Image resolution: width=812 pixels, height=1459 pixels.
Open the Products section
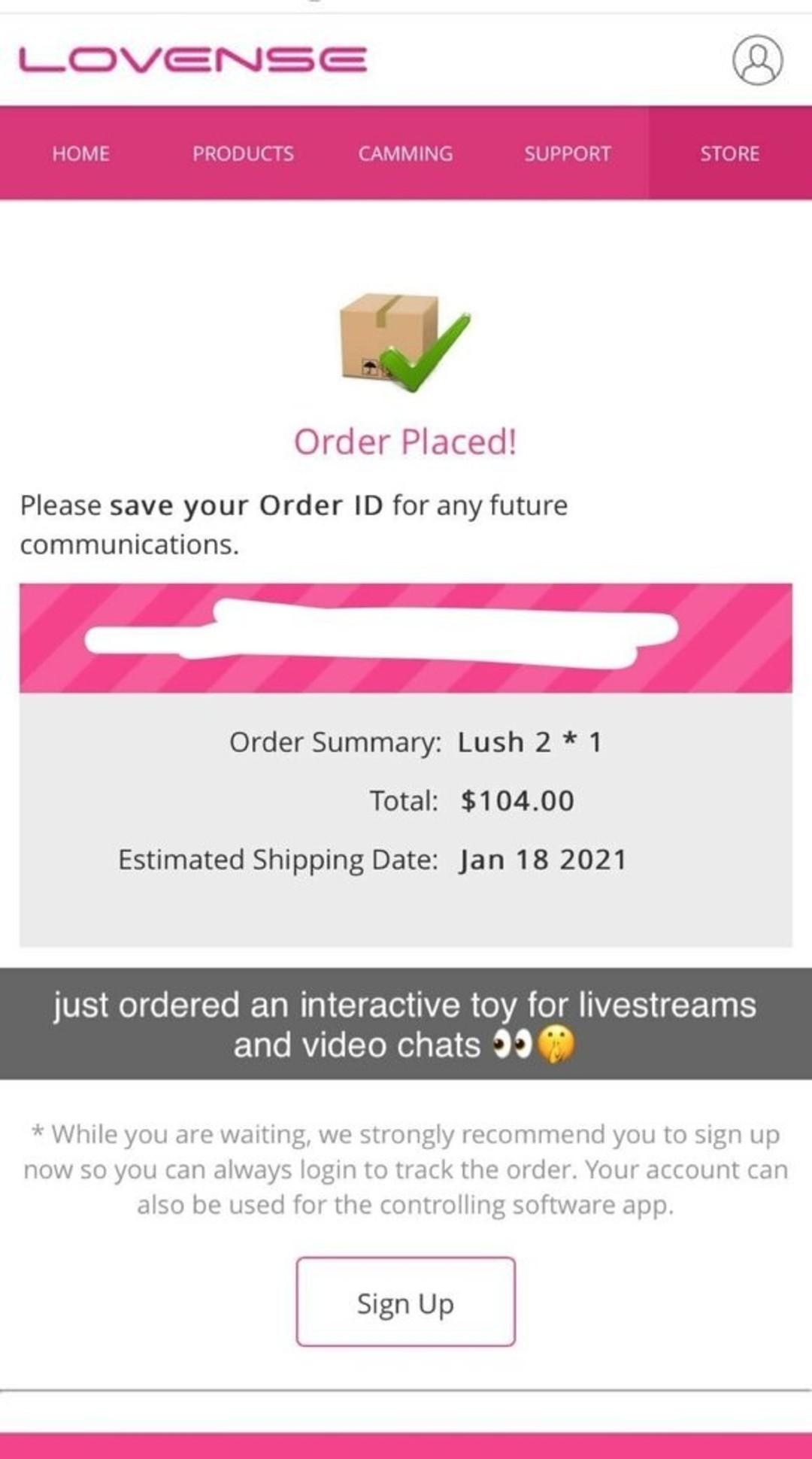pyautogui.click(x=243, y=153)
